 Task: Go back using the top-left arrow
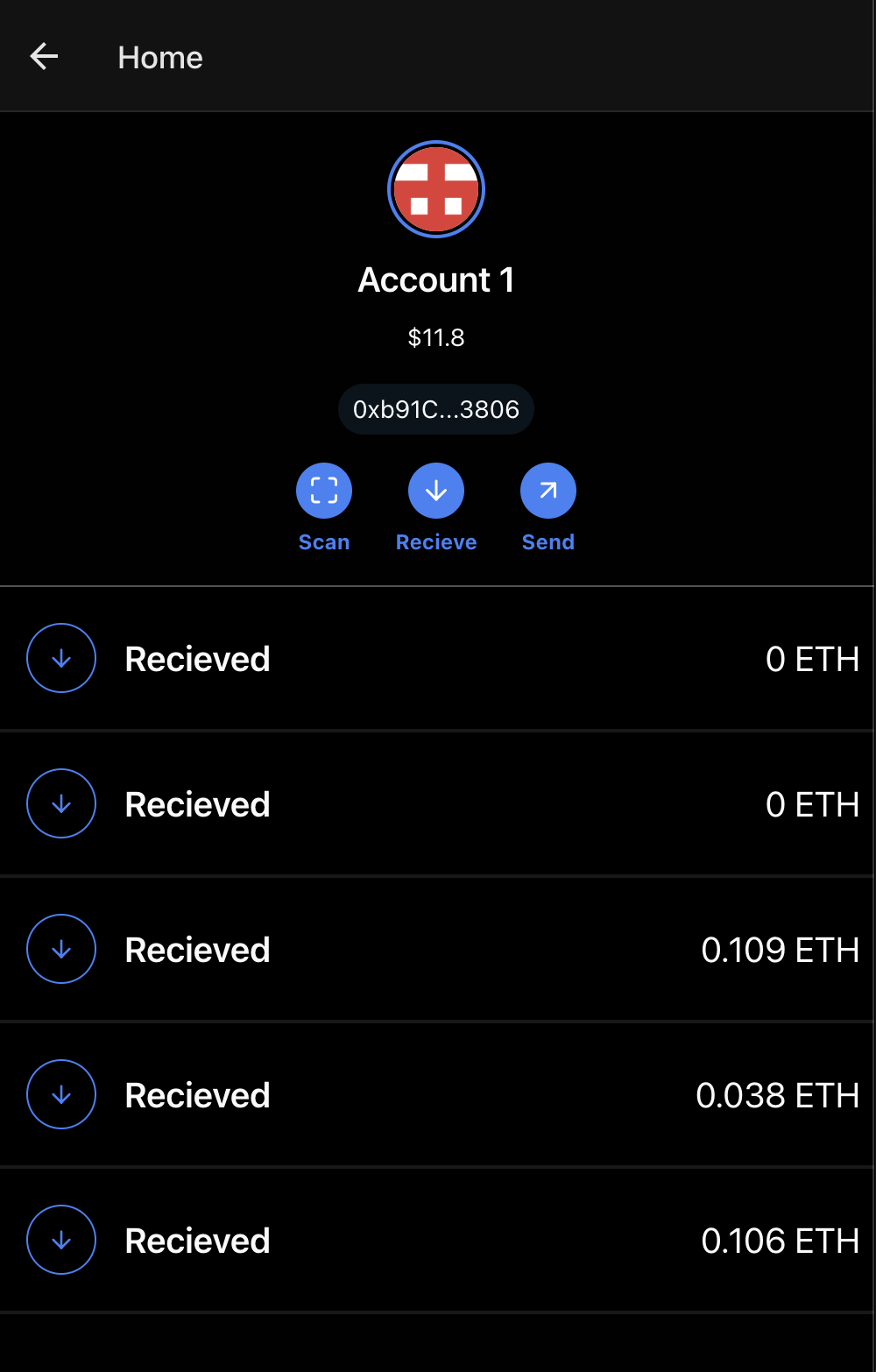44,57
